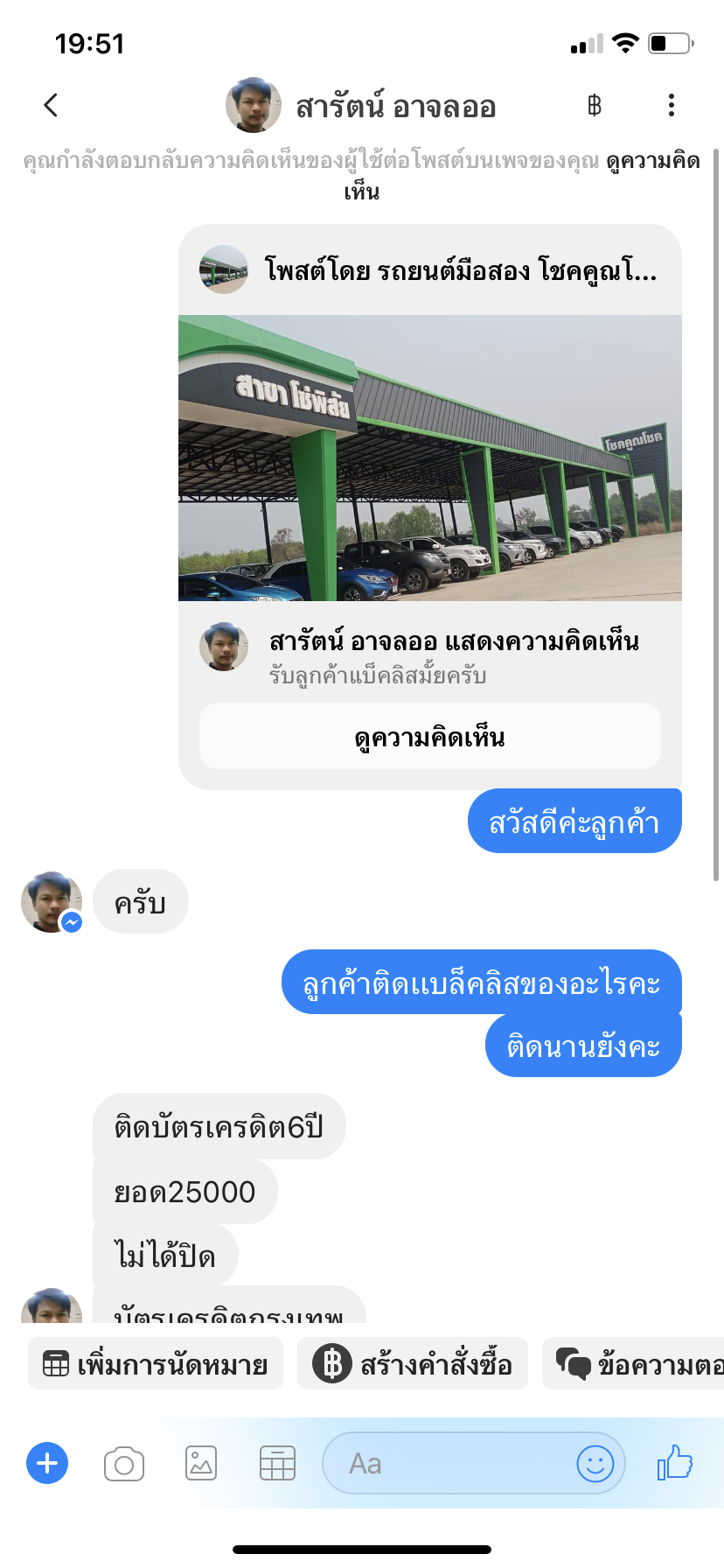Select the เพิ่มการนัดหมาย chip
The height and width of the screenshot is (1568, 724).
click(156, 1363)
